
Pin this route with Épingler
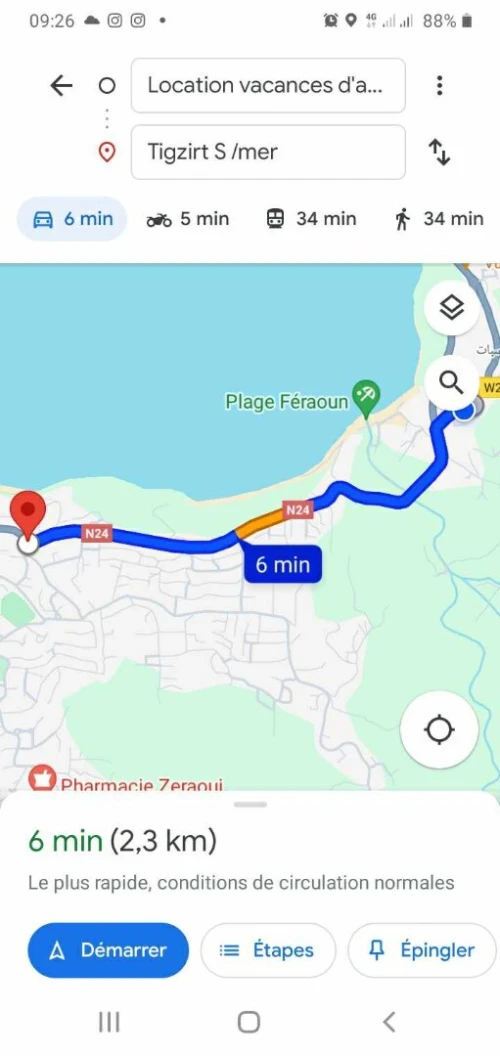423,950
